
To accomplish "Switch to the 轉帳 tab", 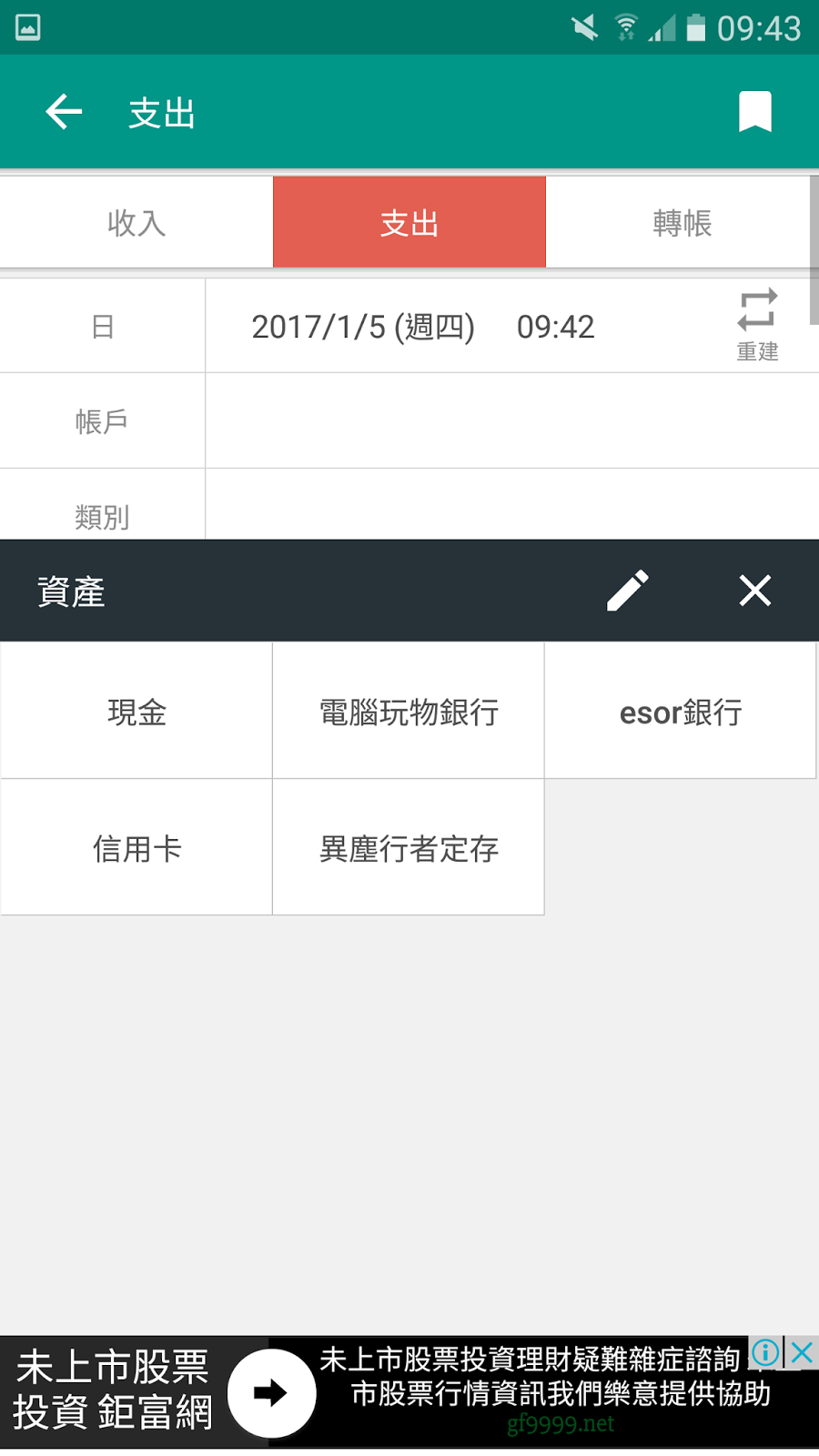I will pyautogui.click(x=682, y=223).
